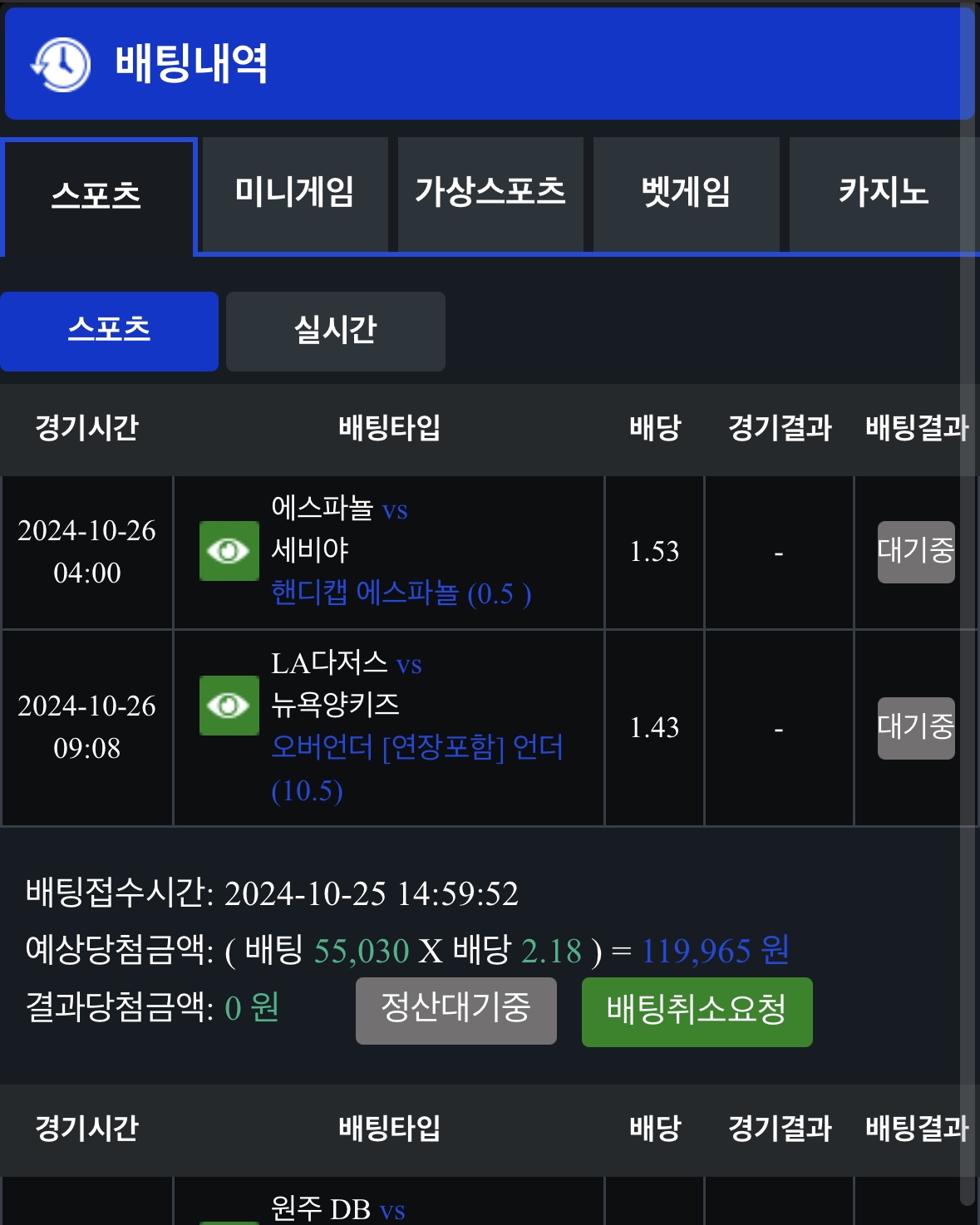Open the 미니게임 tab

pyautogui.click(x=295, y=194)
